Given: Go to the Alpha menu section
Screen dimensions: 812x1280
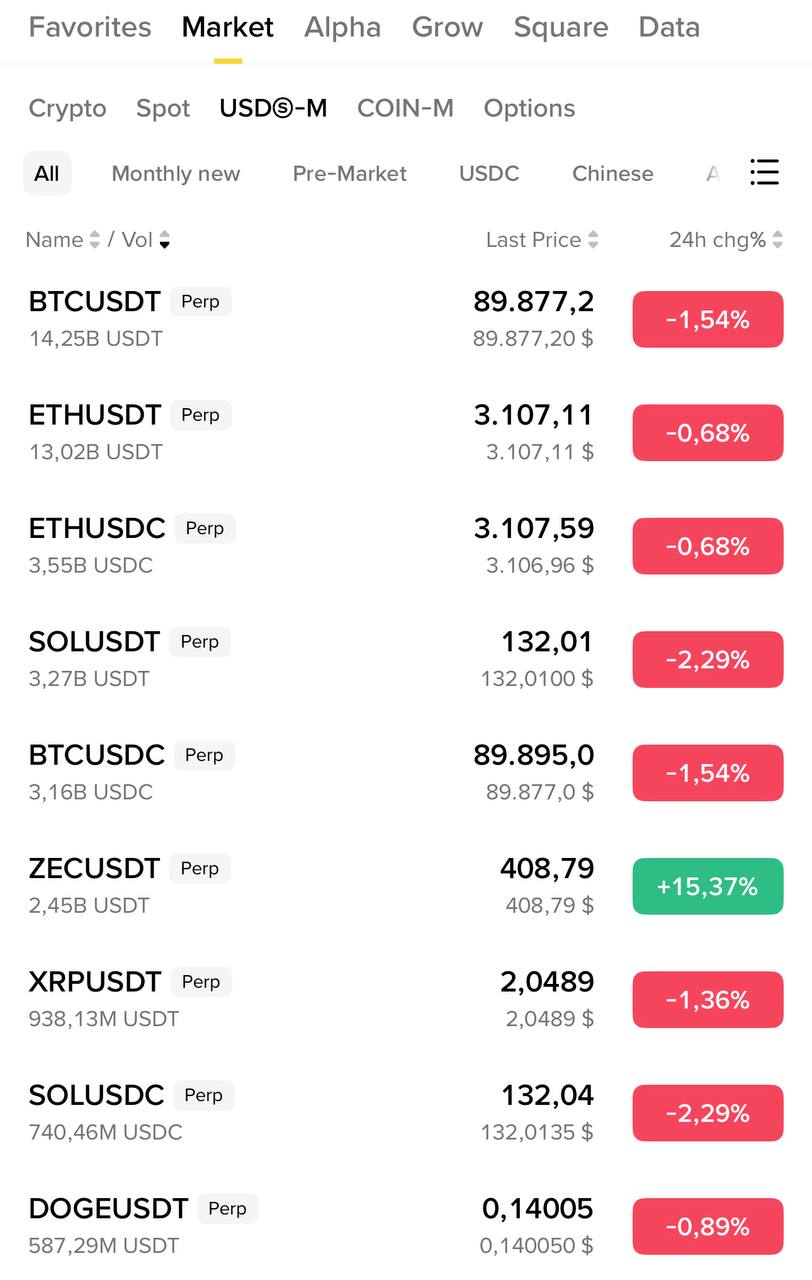Looking at the screenshot, I should click(x=342, y=27).
